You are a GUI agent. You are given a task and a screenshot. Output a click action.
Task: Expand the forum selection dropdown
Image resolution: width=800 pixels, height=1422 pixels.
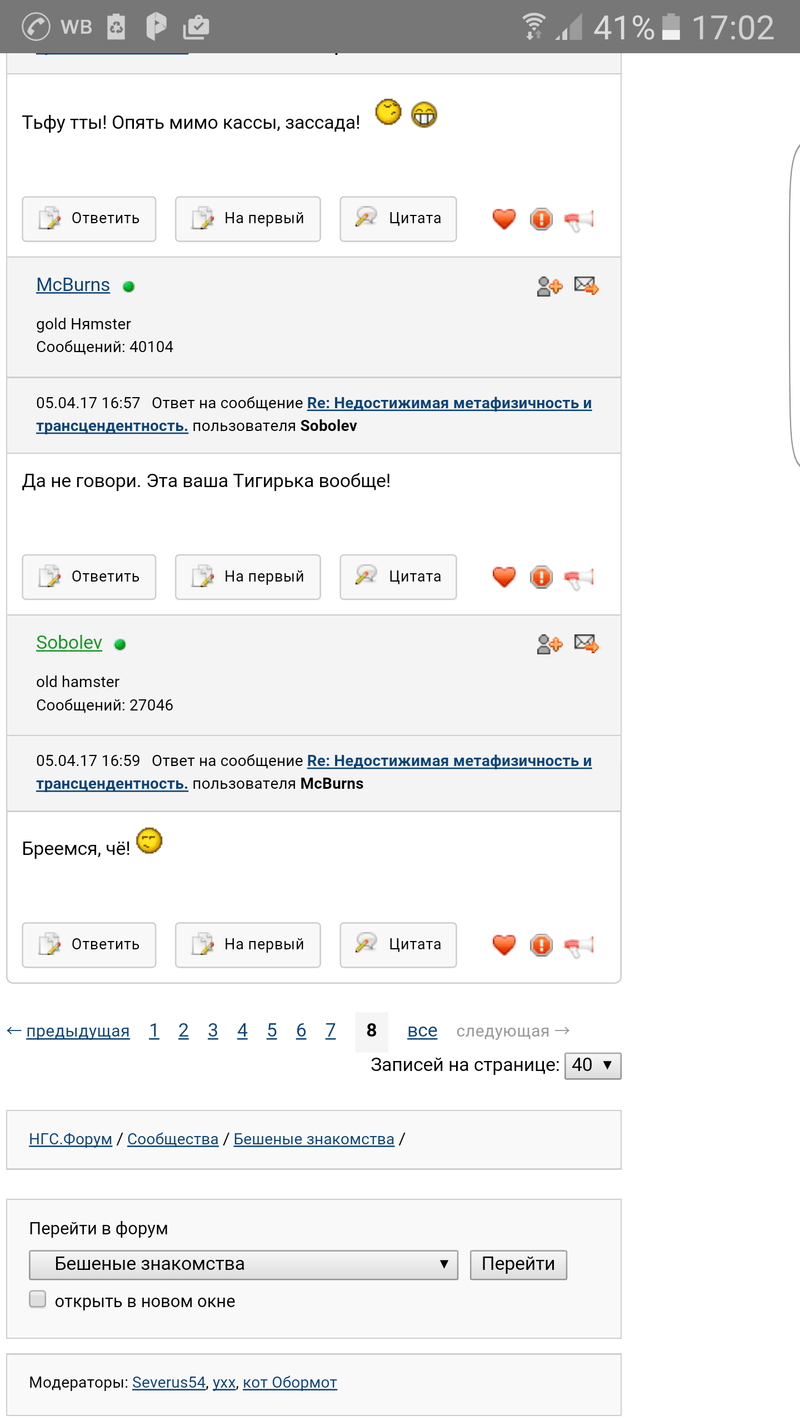243,1264
